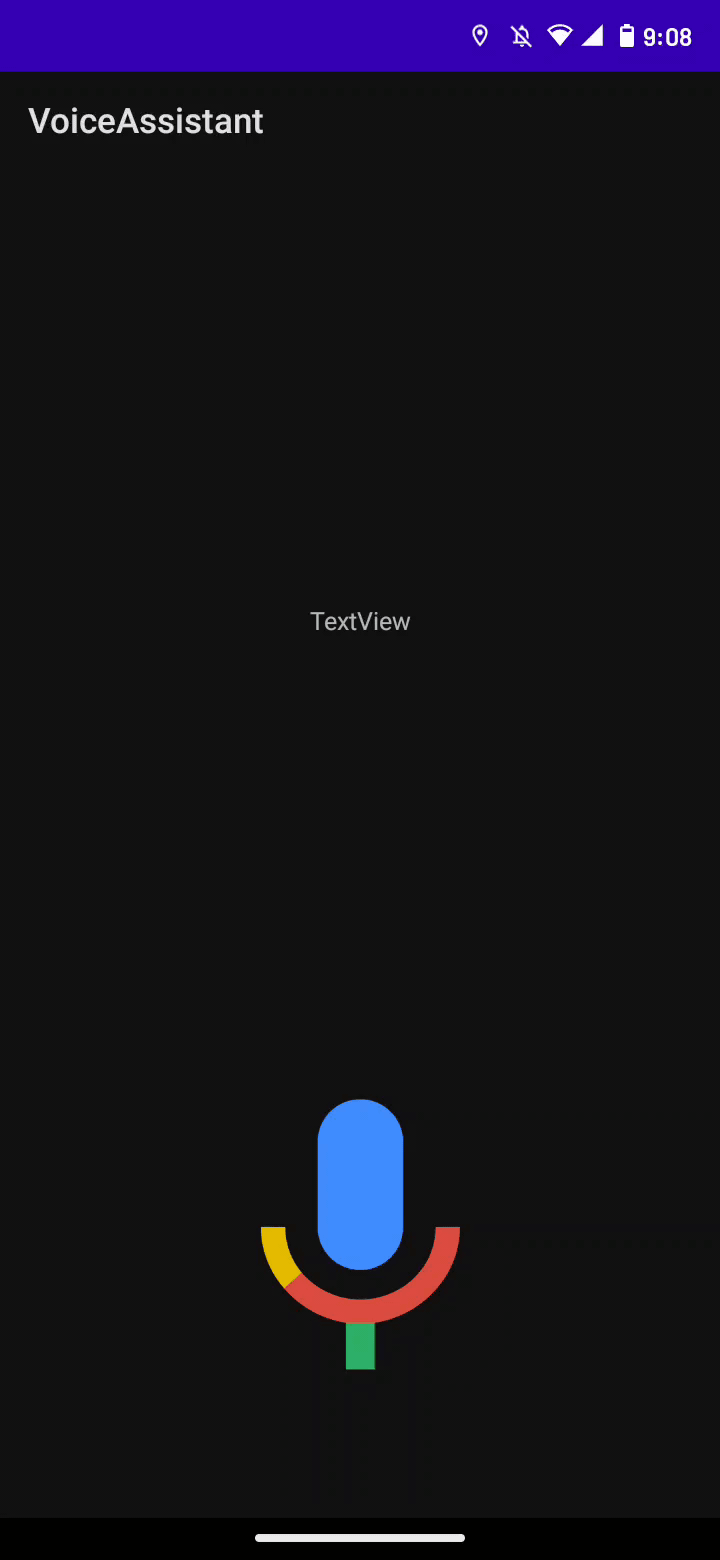
Task: Tap the TextView placeholder label
Action: click(360, 621)
